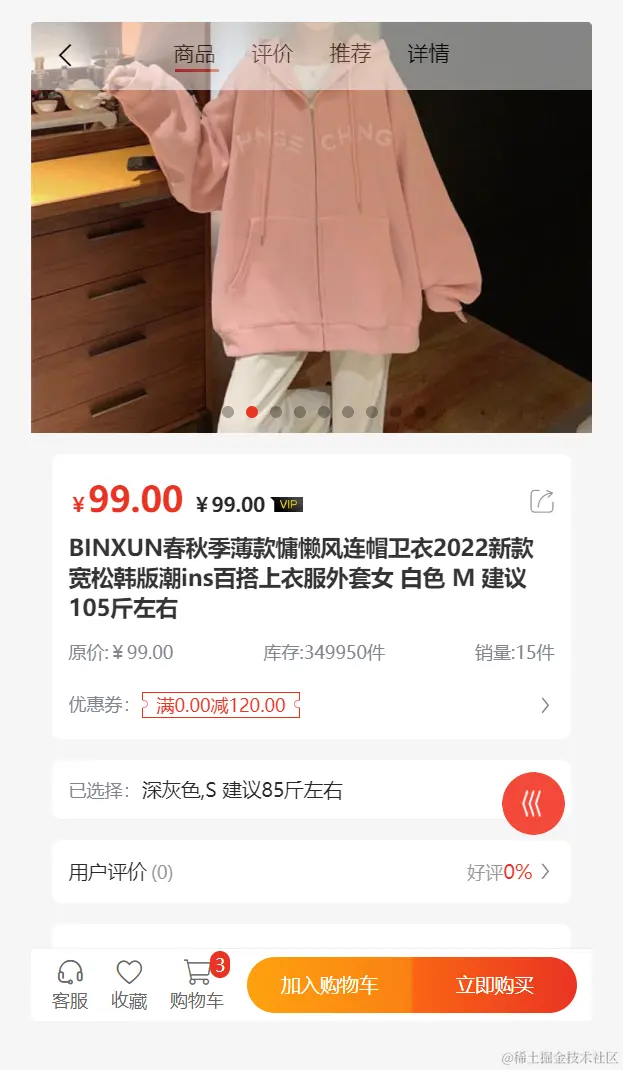This screenshot has width=623, height=1070.
Task: Open the 已选择 specification selector
Action: click(280, 790)
